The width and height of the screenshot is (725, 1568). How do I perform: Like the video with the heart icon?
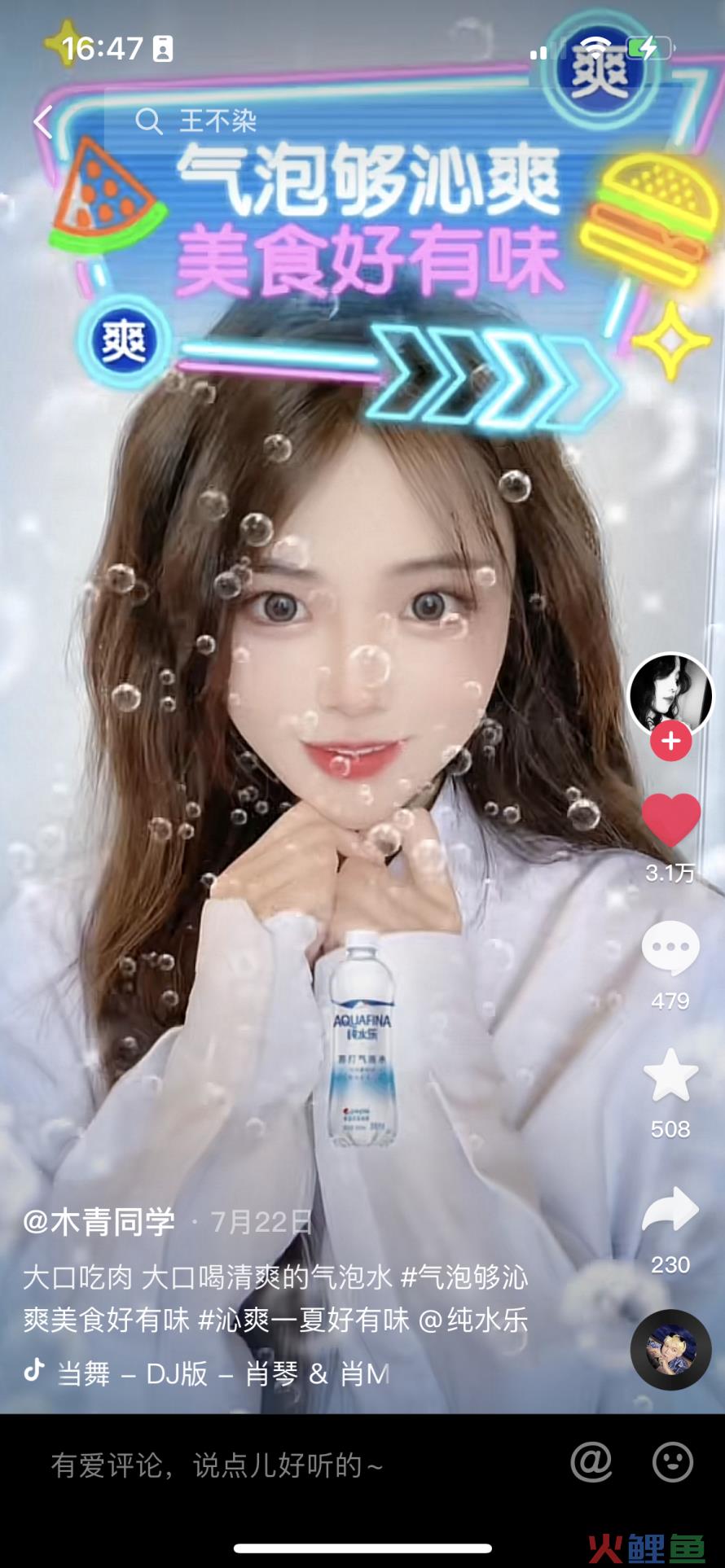pos(670,820)
